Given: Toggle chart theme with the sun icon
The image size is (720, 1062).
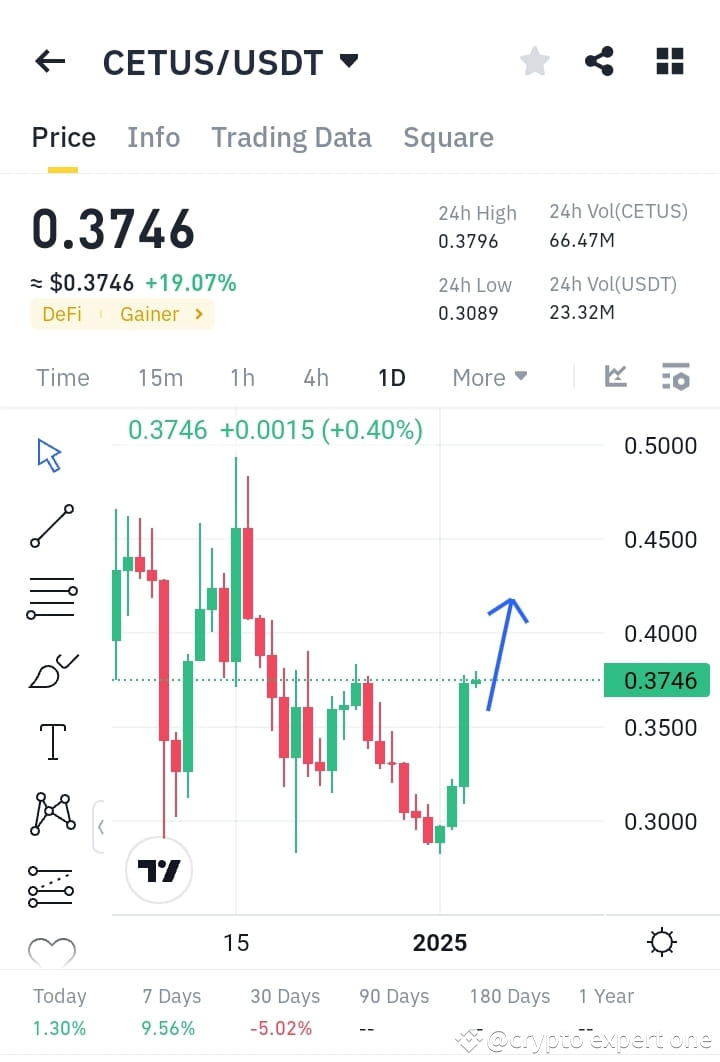Looking at the screenshot, I should 661,941.
